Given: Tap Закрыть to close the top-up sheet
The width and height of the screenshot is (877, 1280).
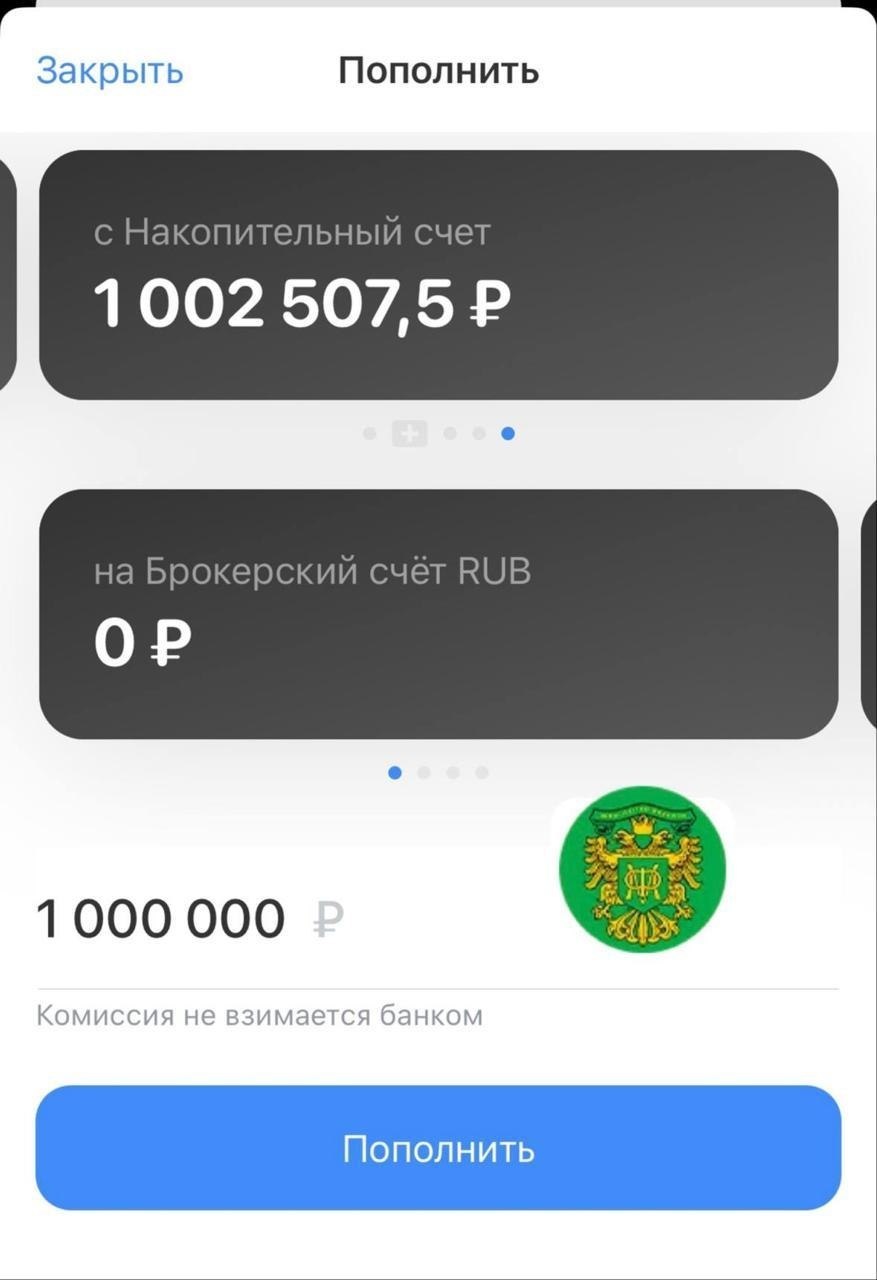Looking at the screenshot, I should 110,71.
